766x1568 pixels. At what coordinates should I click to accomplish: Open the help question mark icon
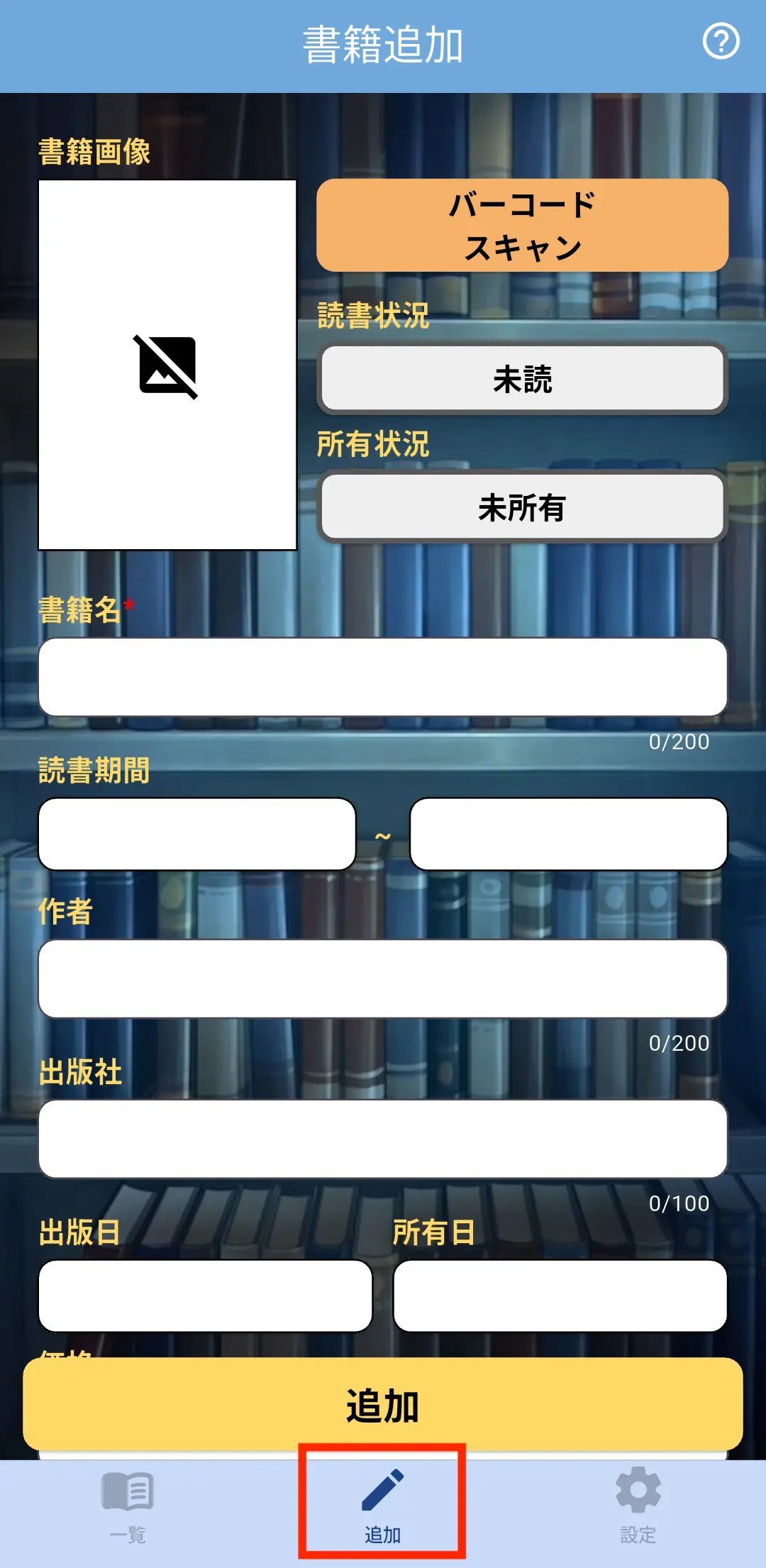pos(721,42)
